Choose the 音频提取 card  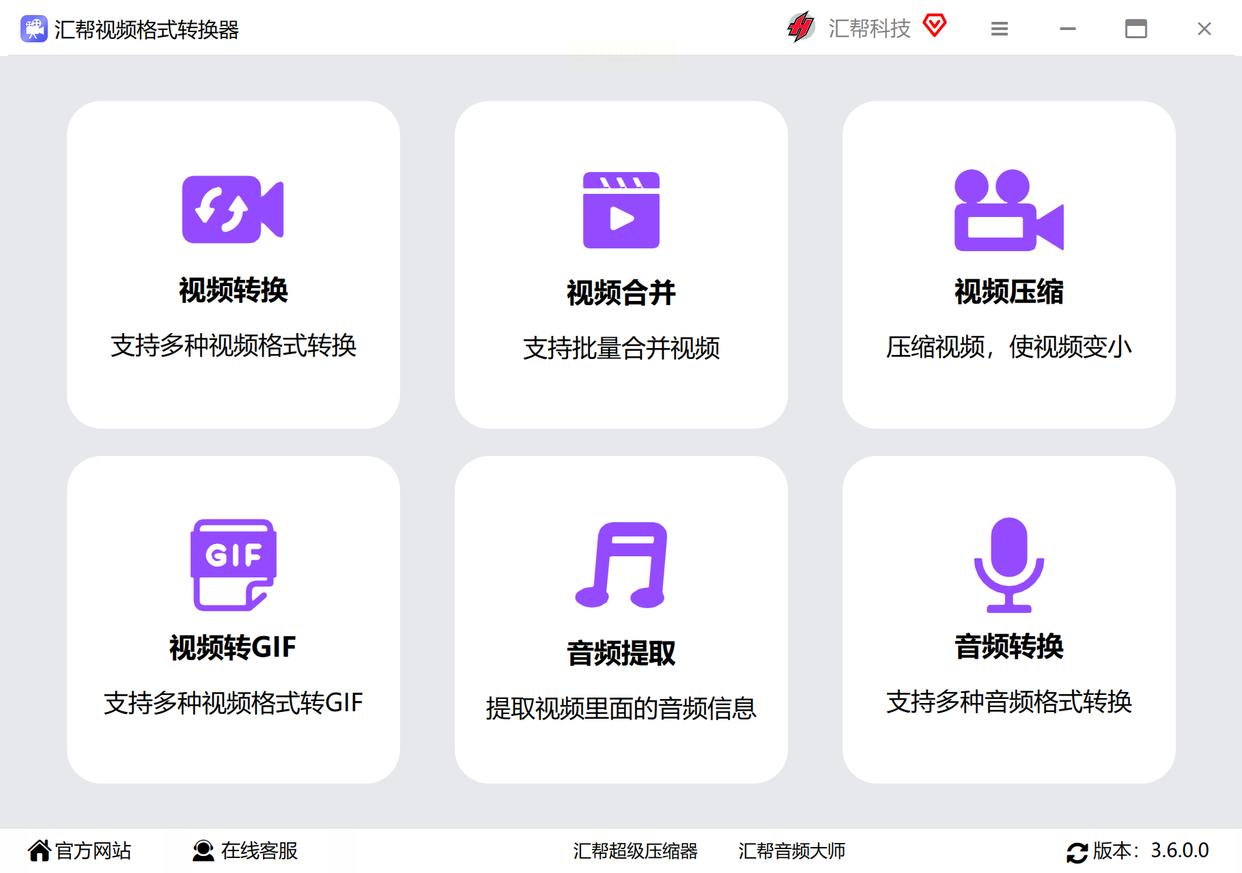[621, 620]
